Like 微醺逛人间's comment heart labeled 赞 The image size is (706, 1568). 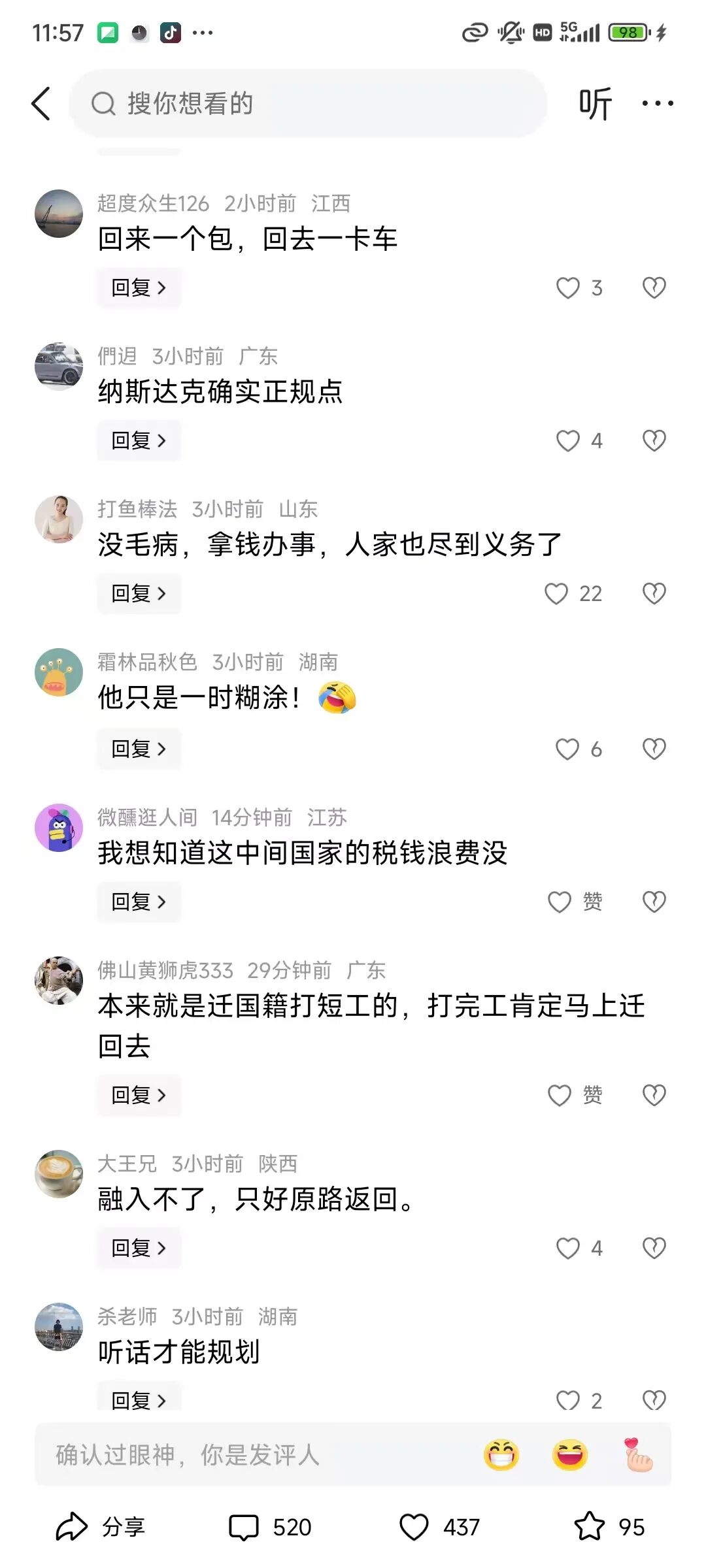click(x=558, y=902)
